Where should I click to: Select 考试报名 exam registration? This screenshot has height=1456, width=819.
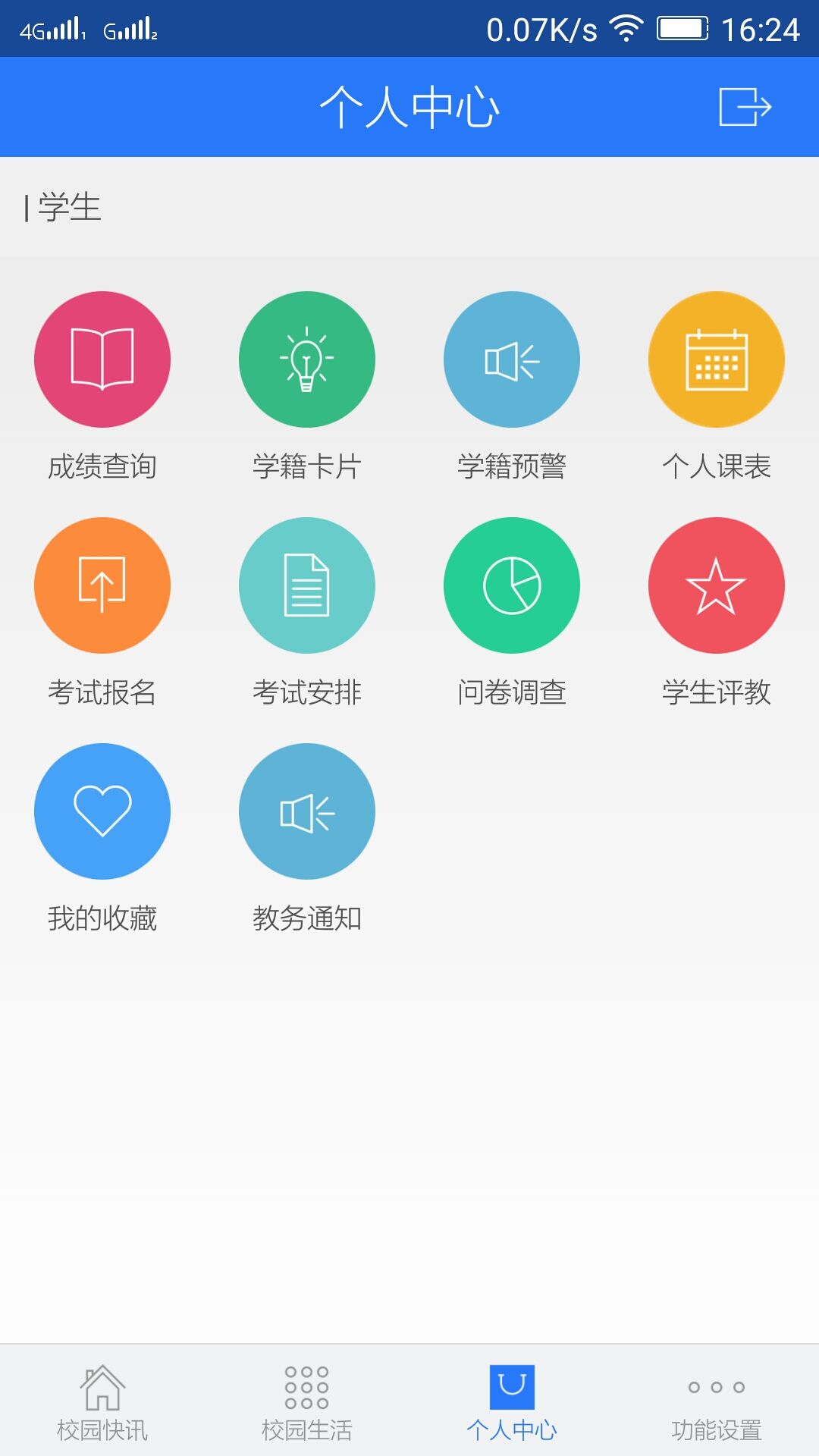pyautogui.click(x=102, y=585)
